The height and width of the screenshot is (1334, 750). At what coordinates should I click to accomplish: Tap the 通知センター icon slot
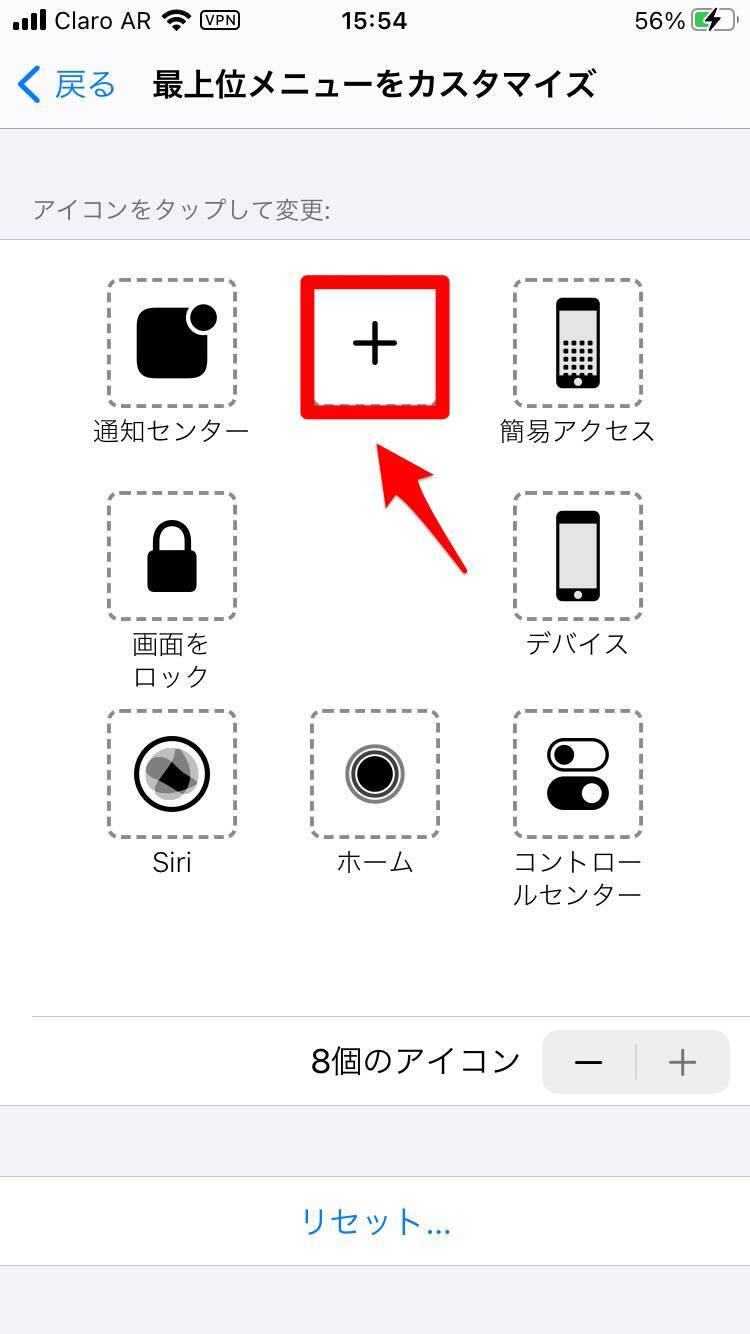click(172, 343)
